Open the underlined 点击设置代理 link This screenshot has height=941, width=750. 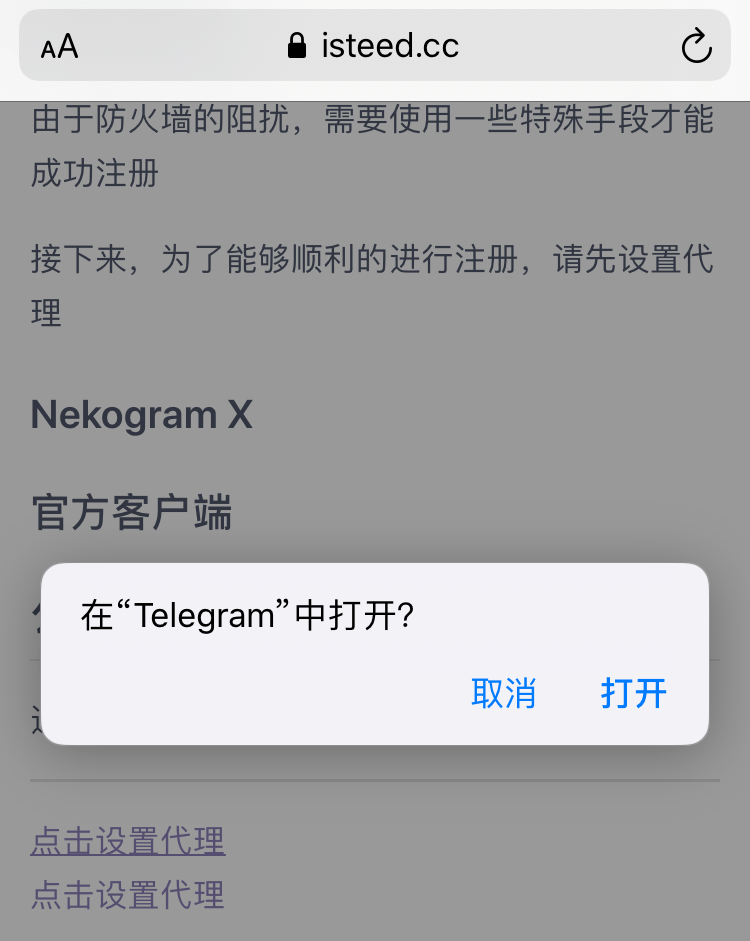pyautogui.click(x=128, y=841)
